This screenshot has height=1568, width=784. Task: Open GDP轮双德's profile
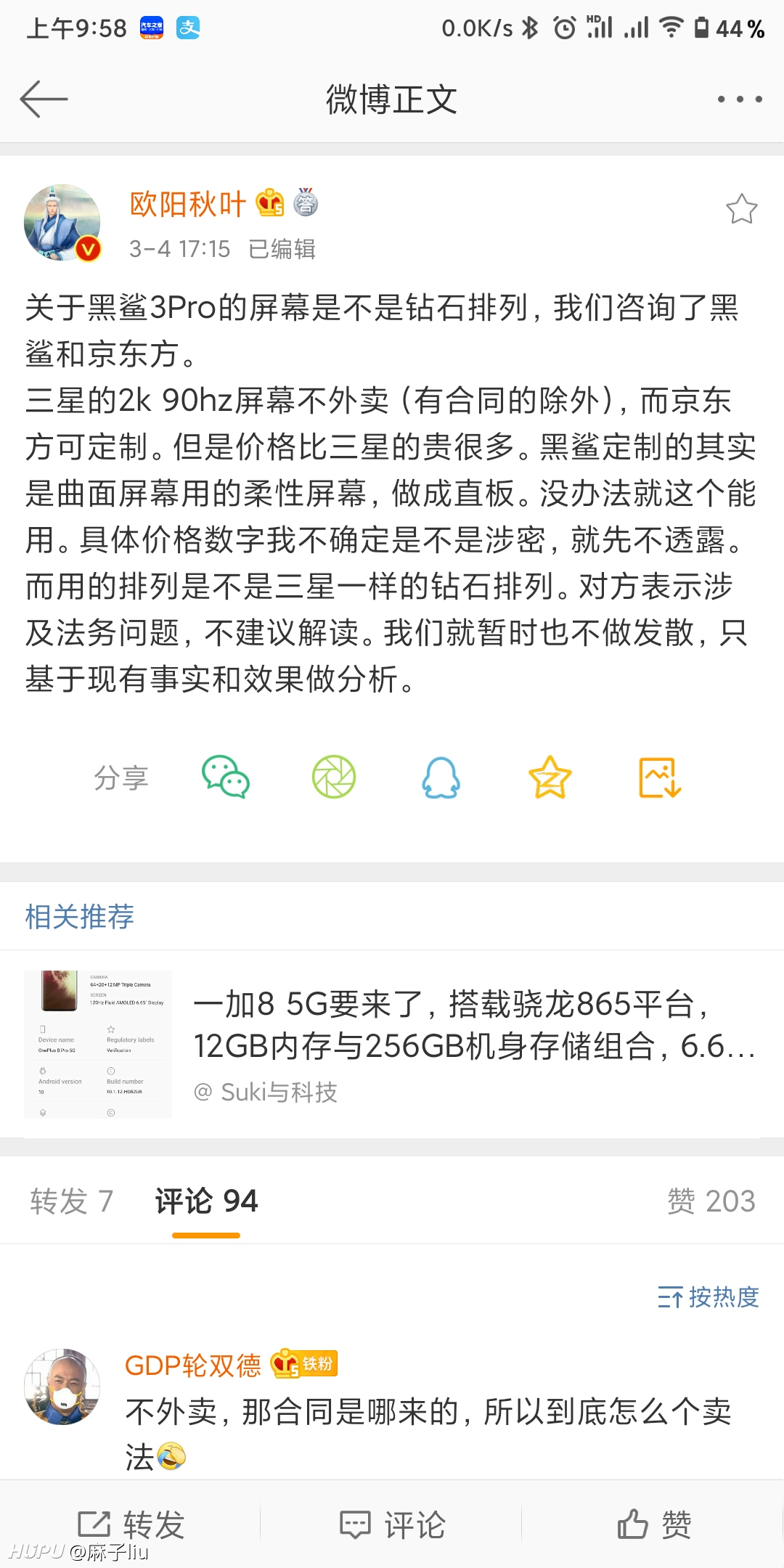[x=62, y=1387]
